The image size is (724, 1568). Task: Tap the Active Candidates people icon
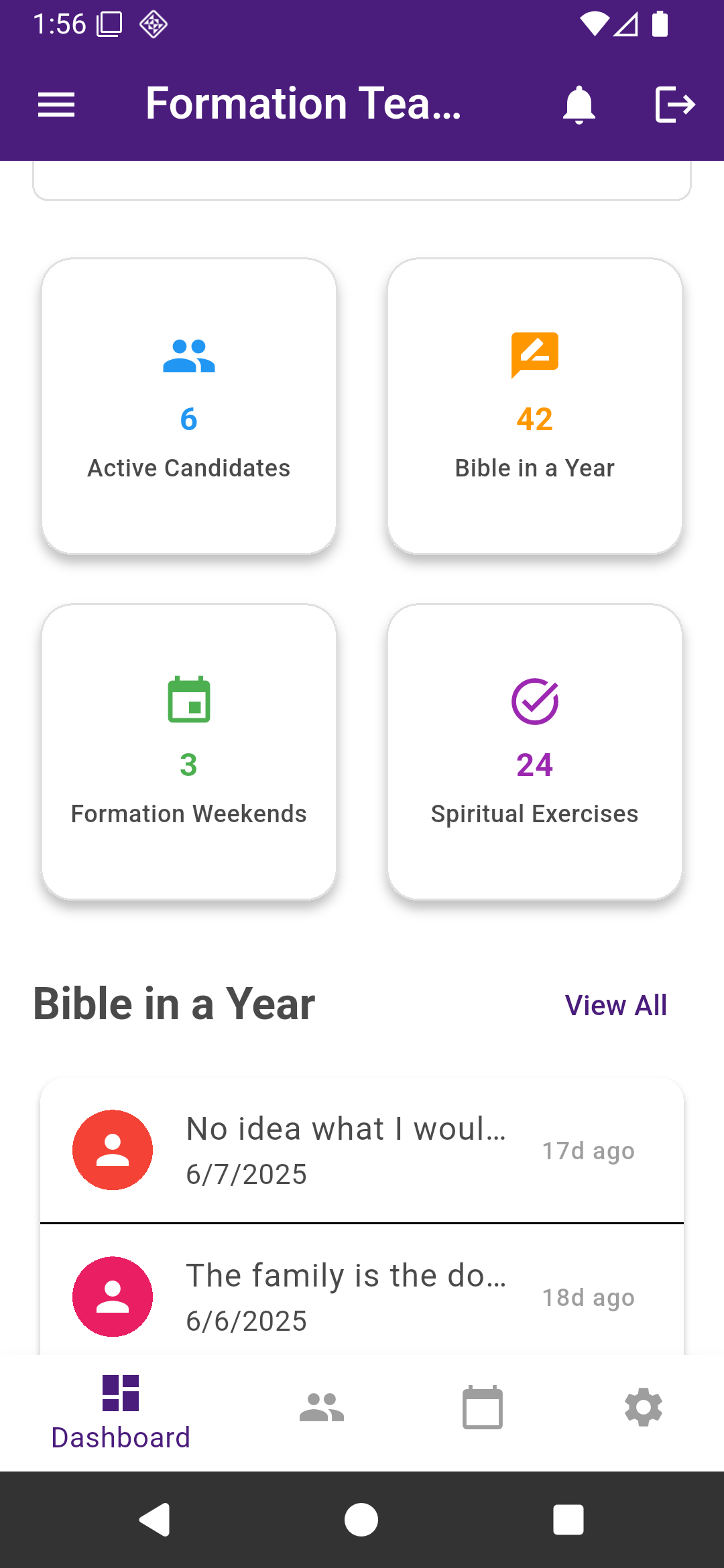tap(188, 355)
